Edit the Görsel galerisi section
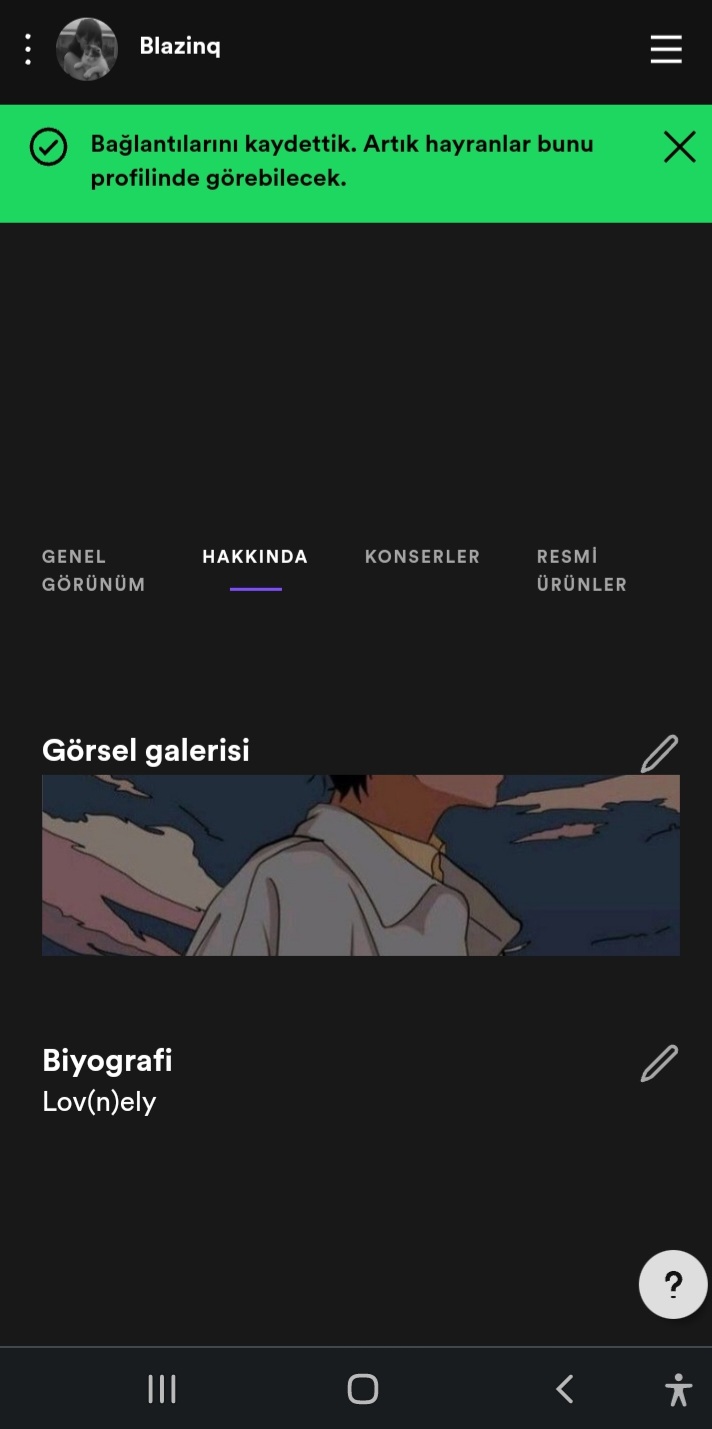Screen dimensions: 712x1429 (659, 754)
